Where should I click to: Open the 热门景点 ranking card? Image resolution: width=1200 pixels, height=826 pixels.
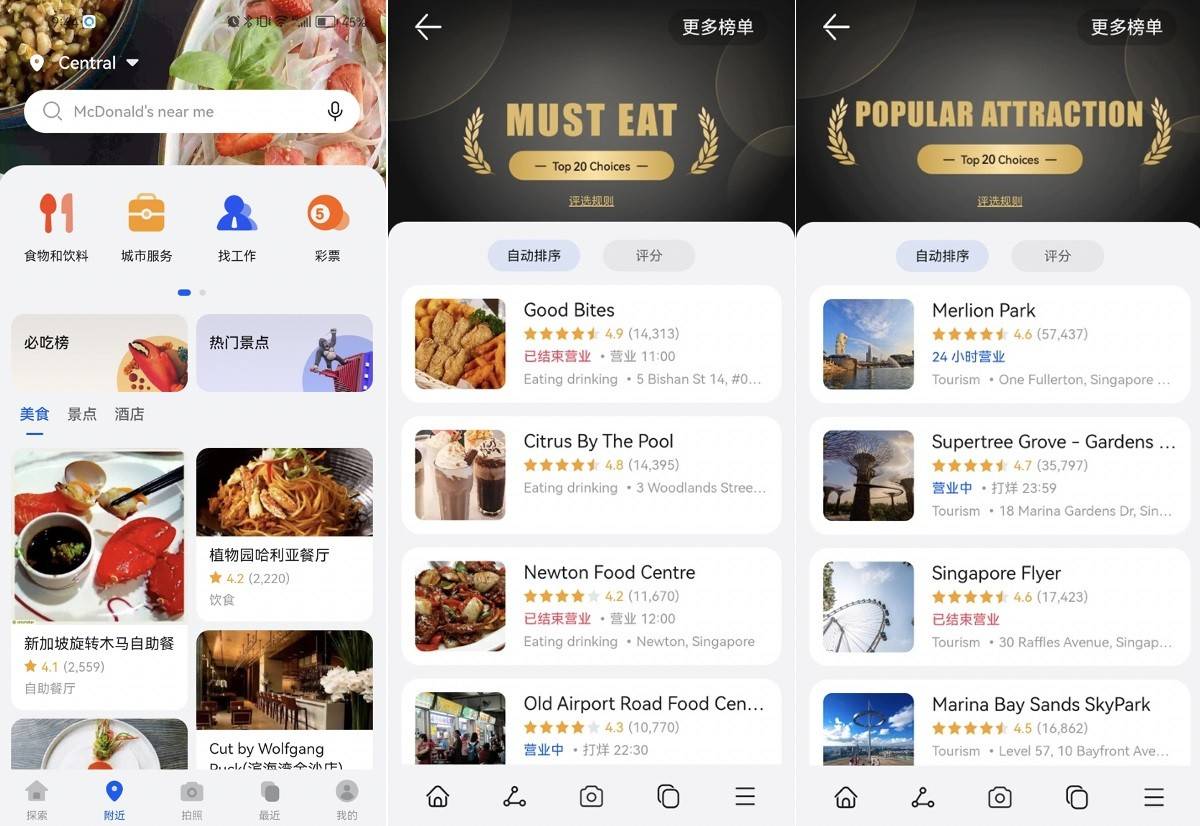284,353
